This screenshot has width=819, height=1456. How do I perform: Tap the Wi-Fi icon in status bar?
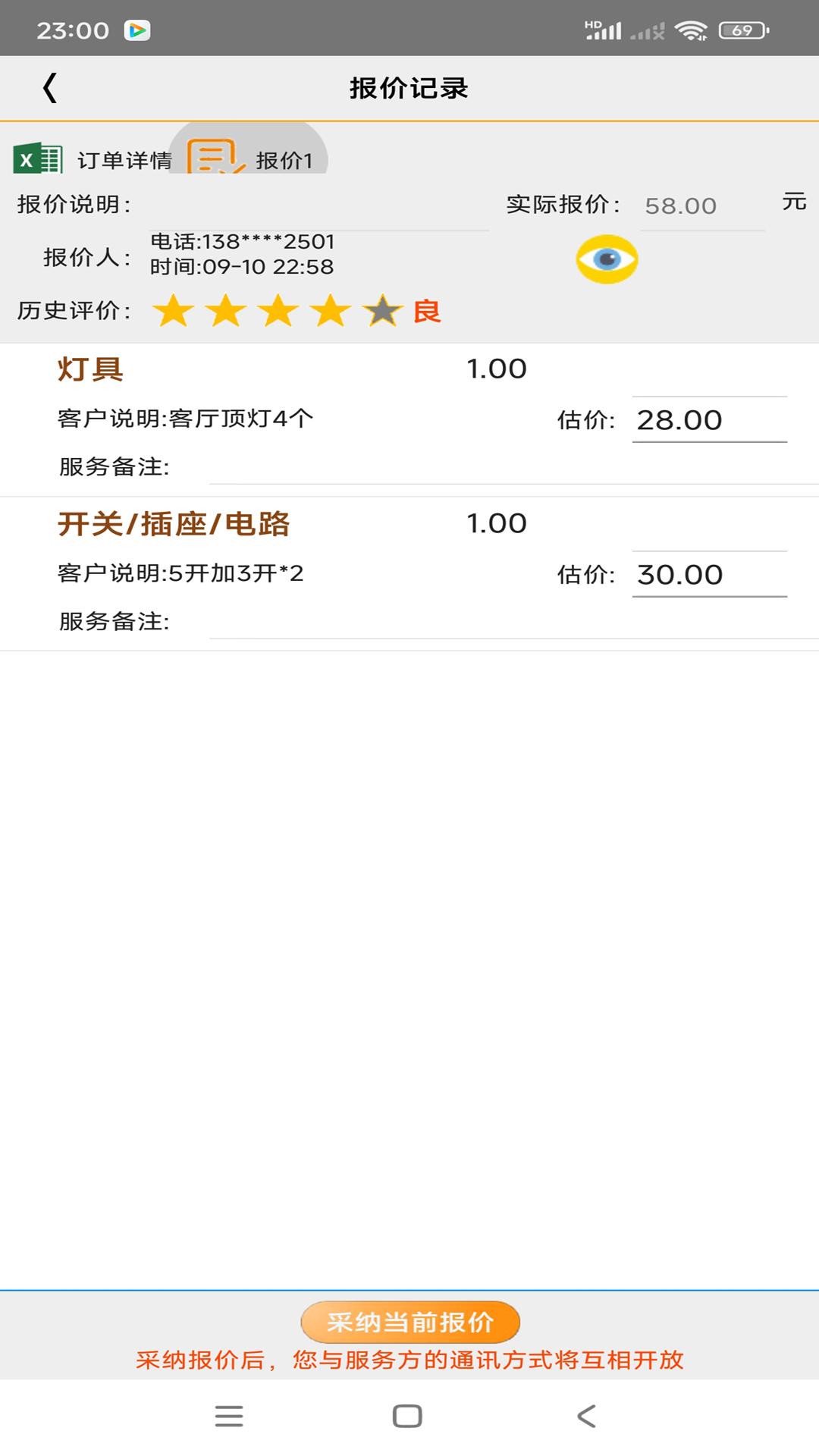(692, 30)
